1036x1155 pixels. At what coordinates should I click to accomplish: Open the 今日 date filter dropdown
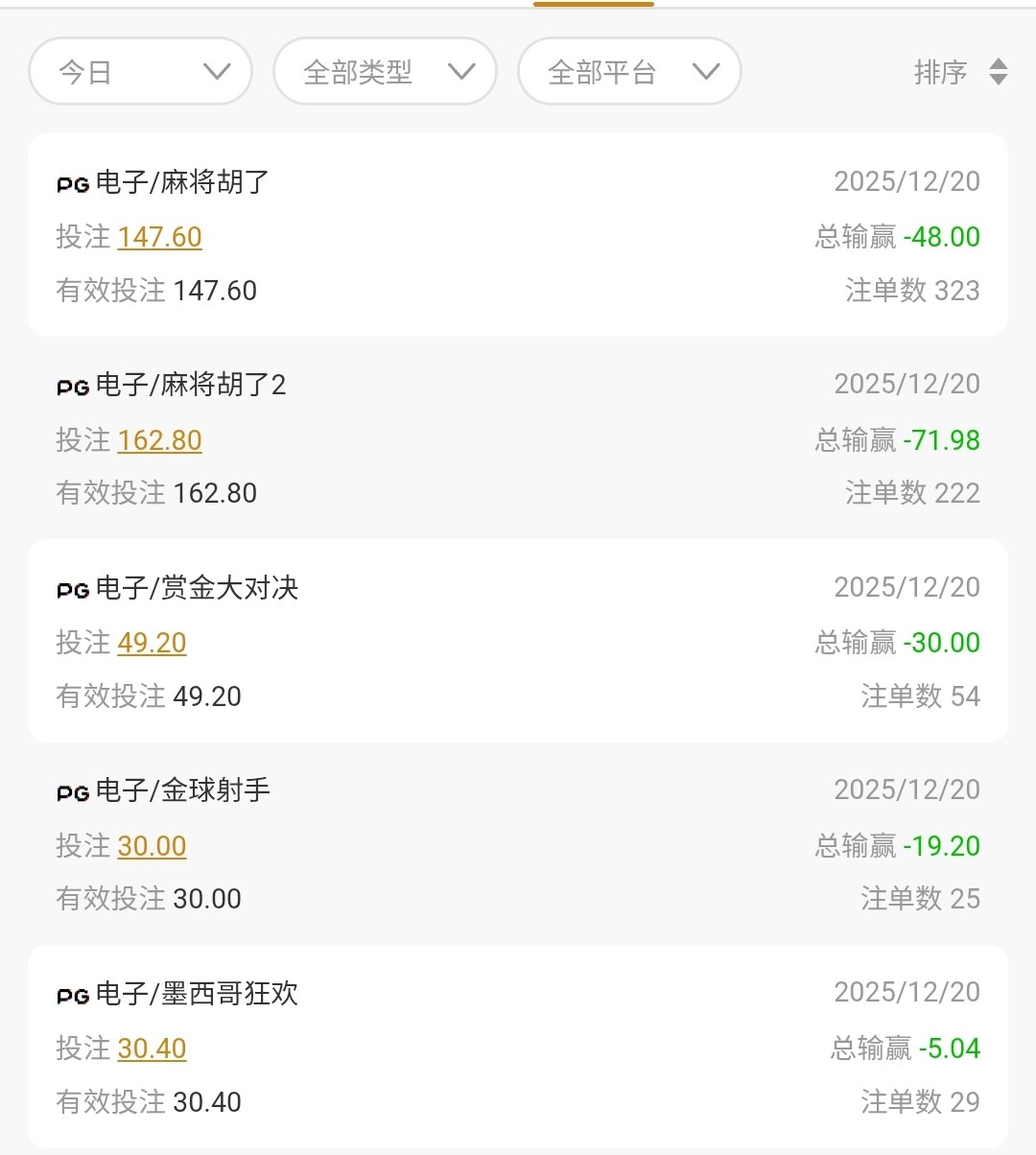click(x=140, y=72)
